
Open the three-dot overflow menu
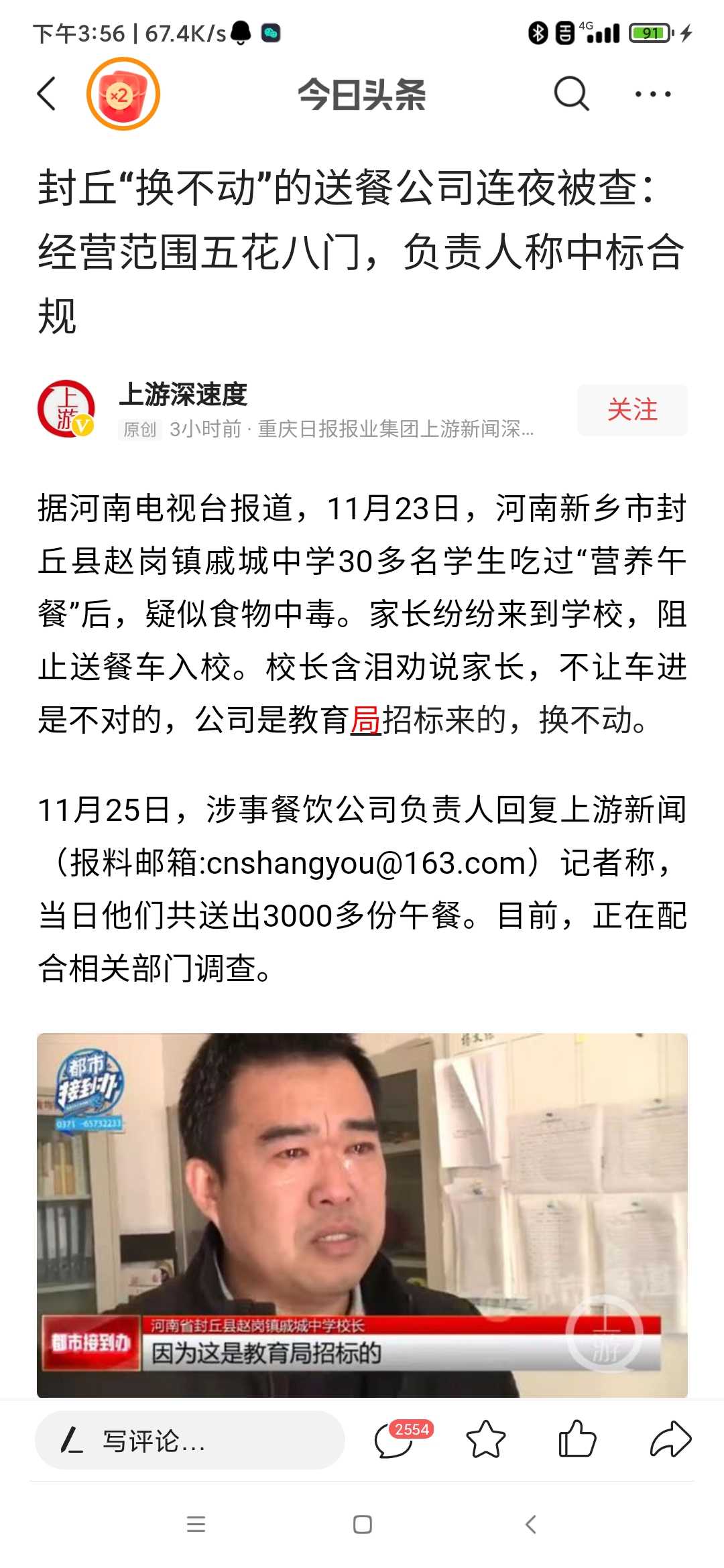(x=653, y=94)
